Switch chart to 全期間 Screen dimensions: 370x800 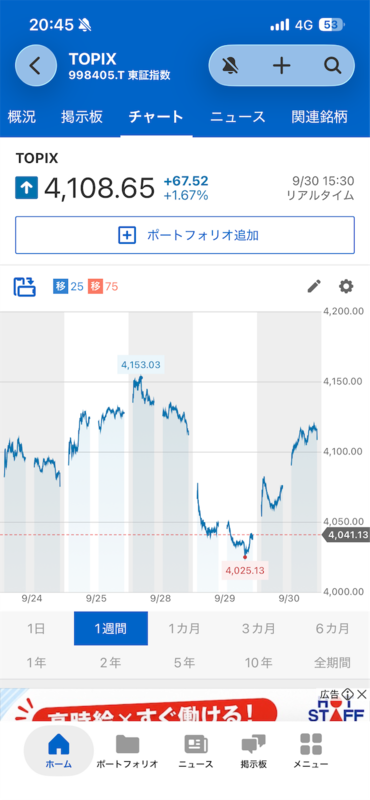click(332, 663)
